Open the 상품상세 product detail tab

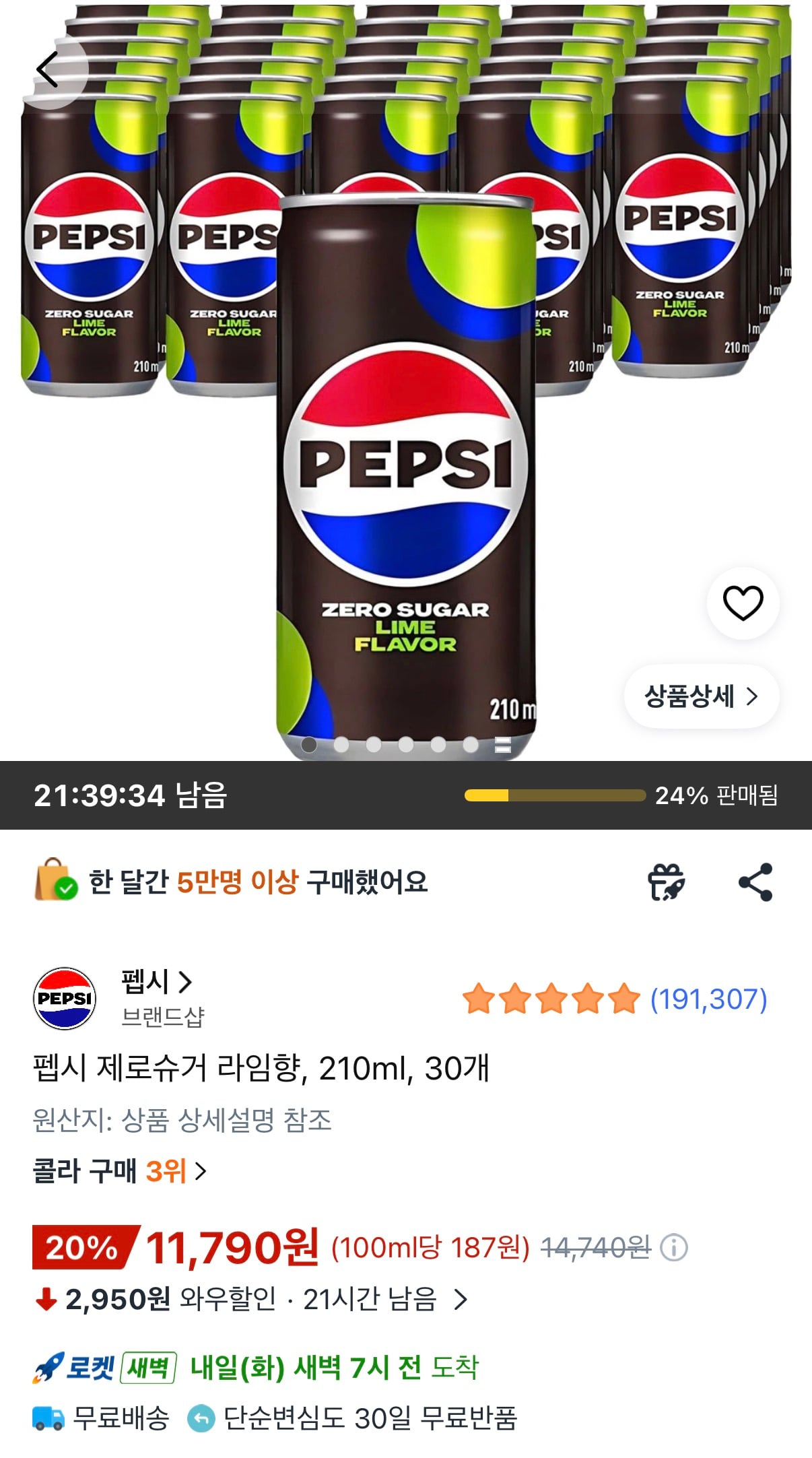click(700, 697)
